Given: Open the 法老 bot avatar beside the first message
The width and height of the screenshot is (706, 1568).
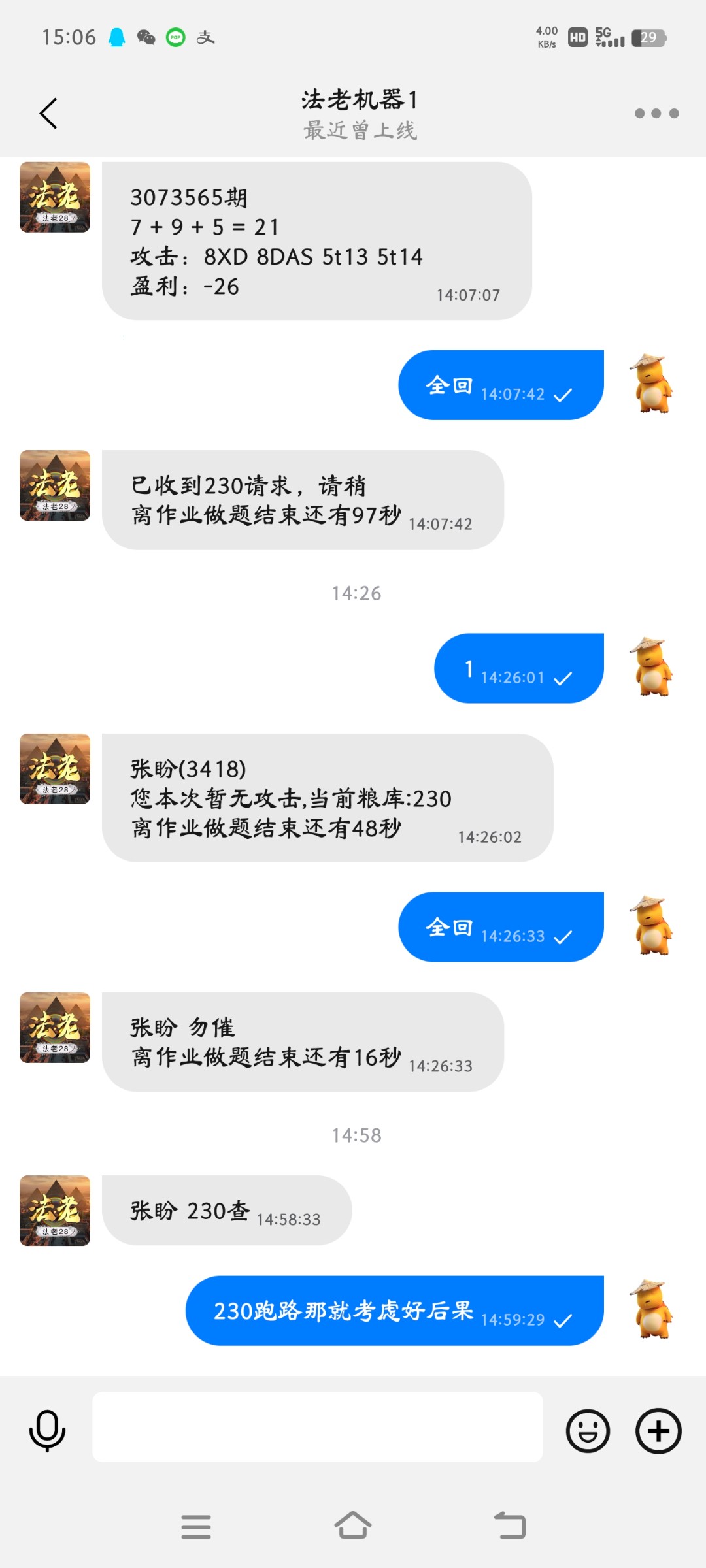Looking at the screenshot, I should tap(55, 198).
